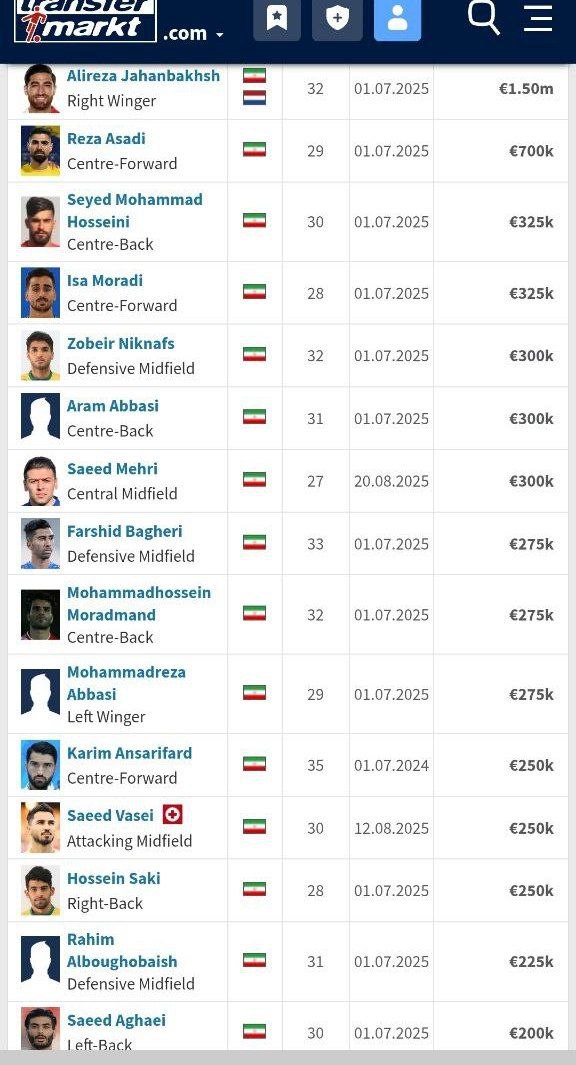Screen dimensions: 576x1065
Task: Open Aram Abbasi's profile
Action: 113,406
